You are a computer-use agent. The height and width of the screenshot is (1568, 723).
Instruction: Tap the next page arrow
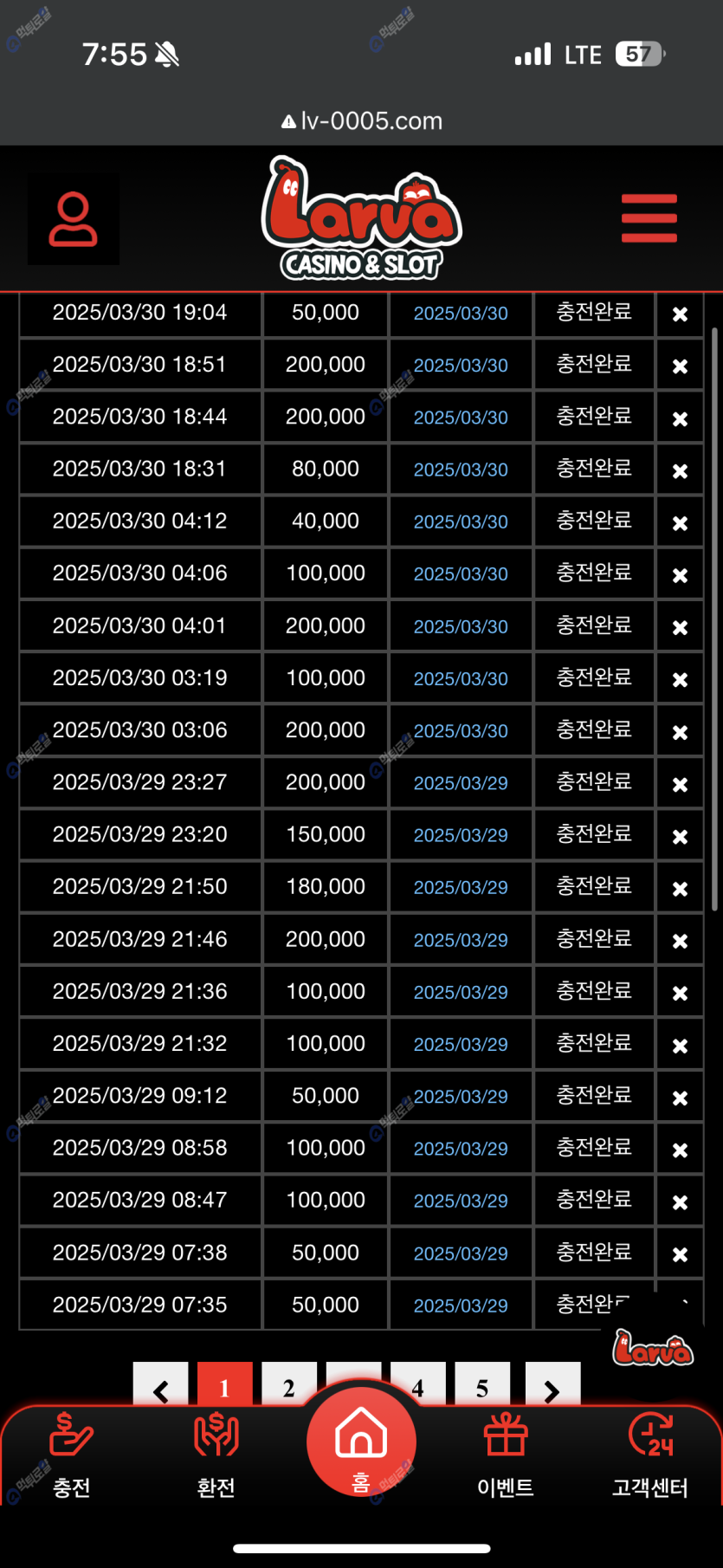click(552, 1384)
